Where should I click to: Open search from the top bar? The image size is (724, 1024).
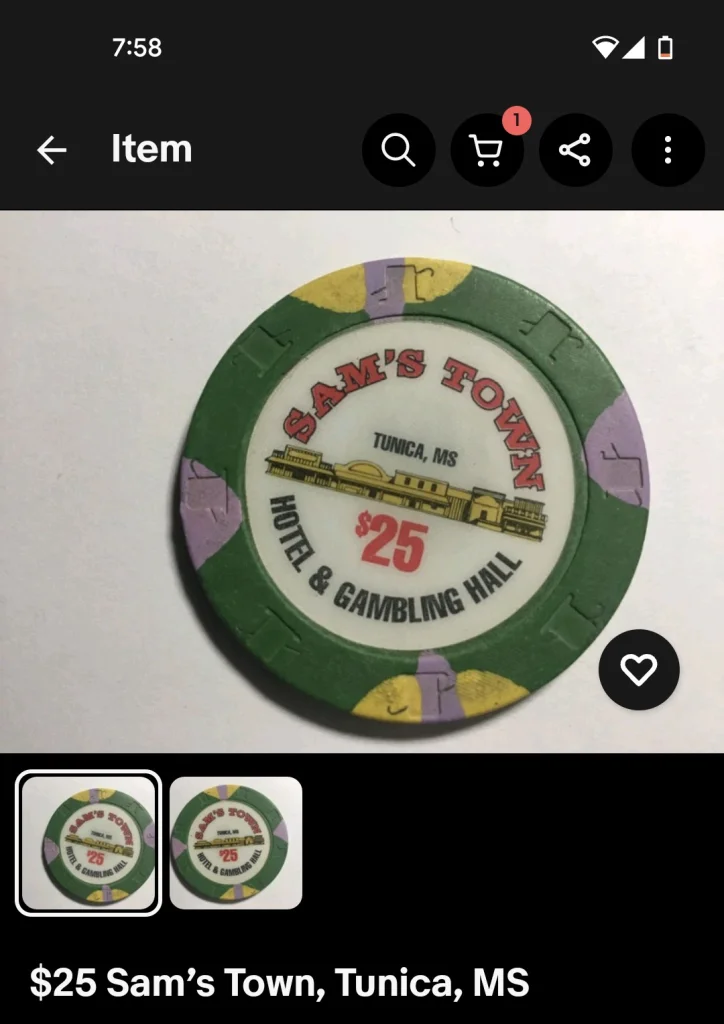(398, 151)
